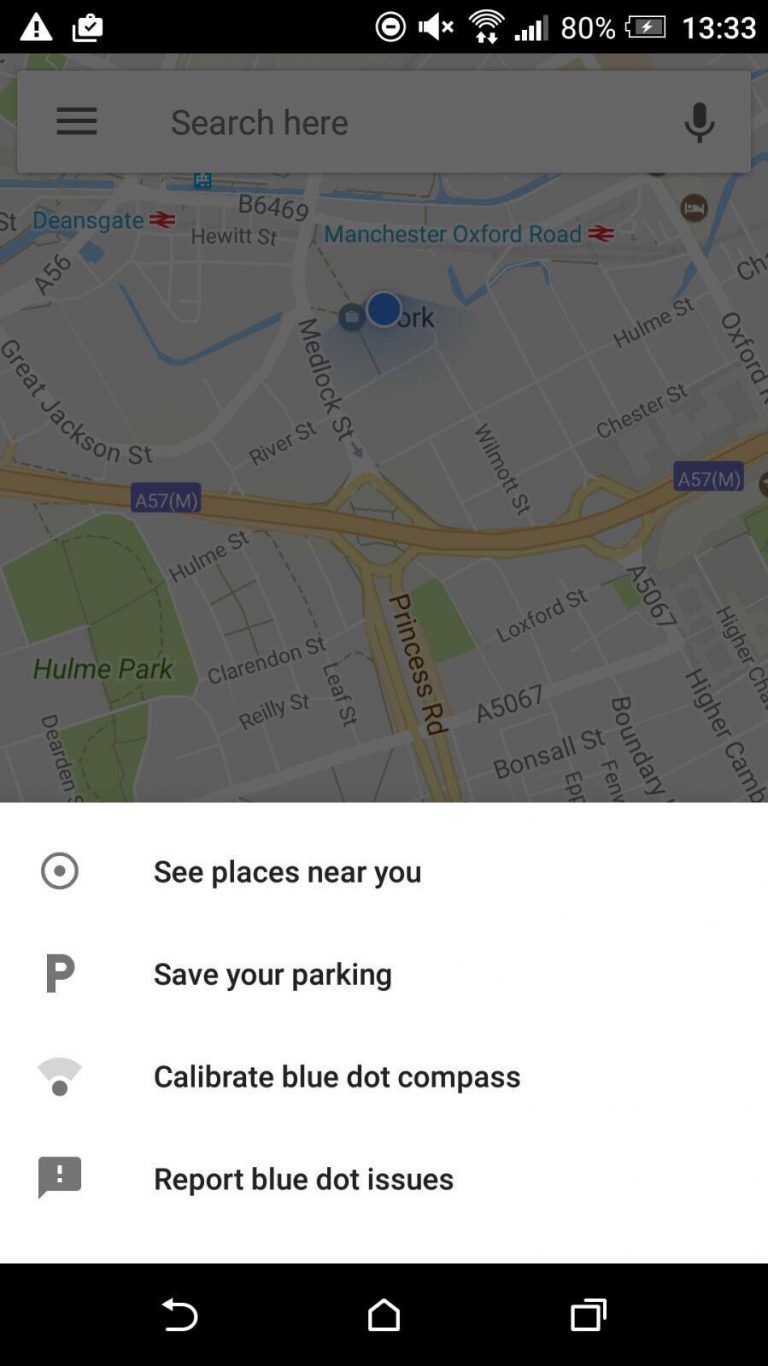Start voice search with the microphone icon
Viewport: 768px width, 1366px height.
(698, 121)
